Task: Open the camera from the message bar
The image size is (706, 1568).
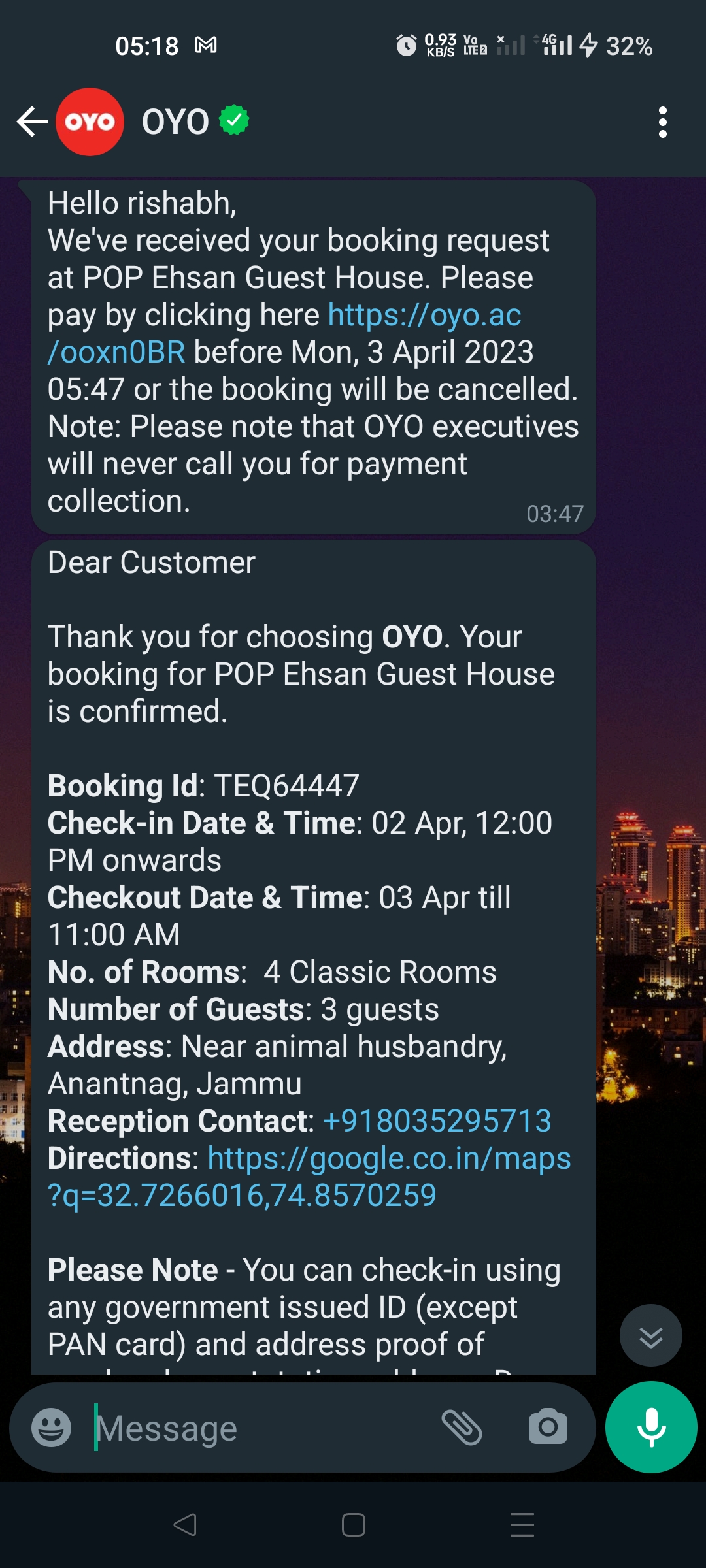Action: click(x=548, y=1428)
